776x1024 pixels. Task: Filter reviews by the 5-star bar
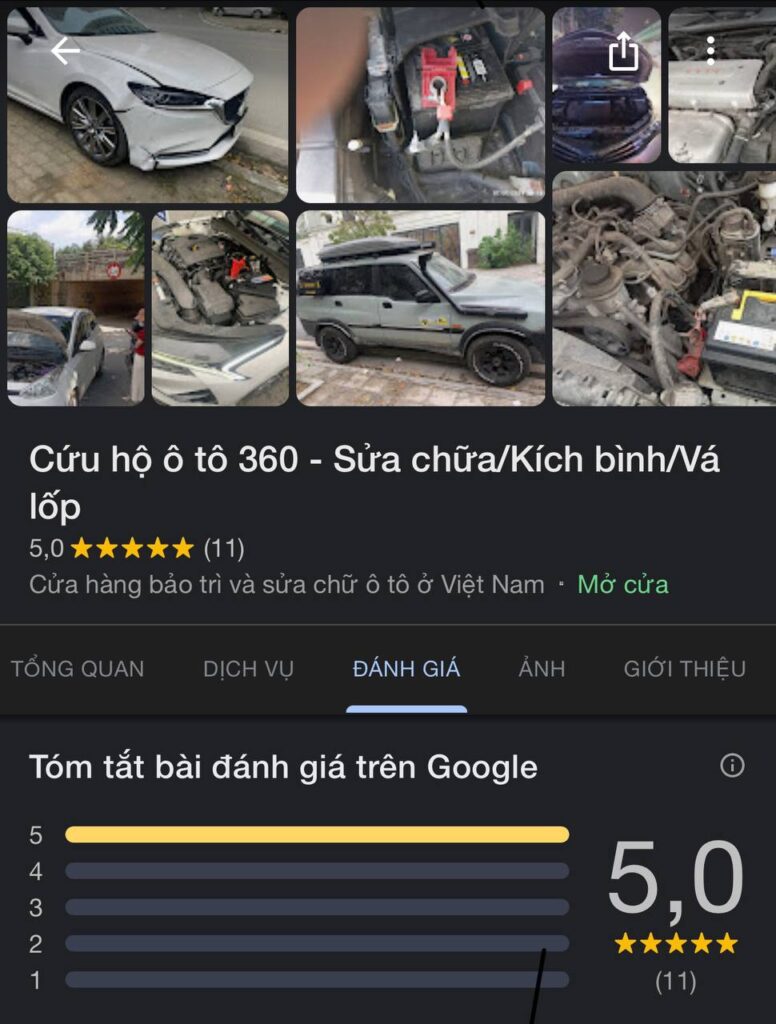click(316, 834)
